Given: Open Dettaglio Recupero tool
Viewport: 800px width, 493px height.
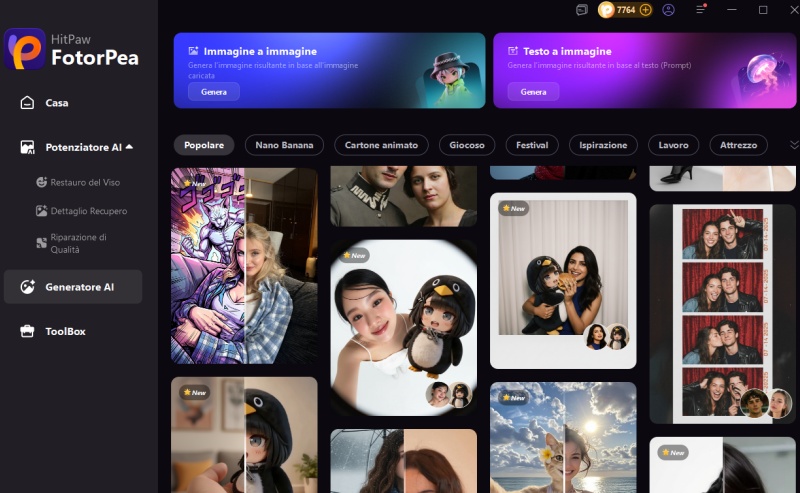Looking at the screenshot, I should (x=88, y=211).
